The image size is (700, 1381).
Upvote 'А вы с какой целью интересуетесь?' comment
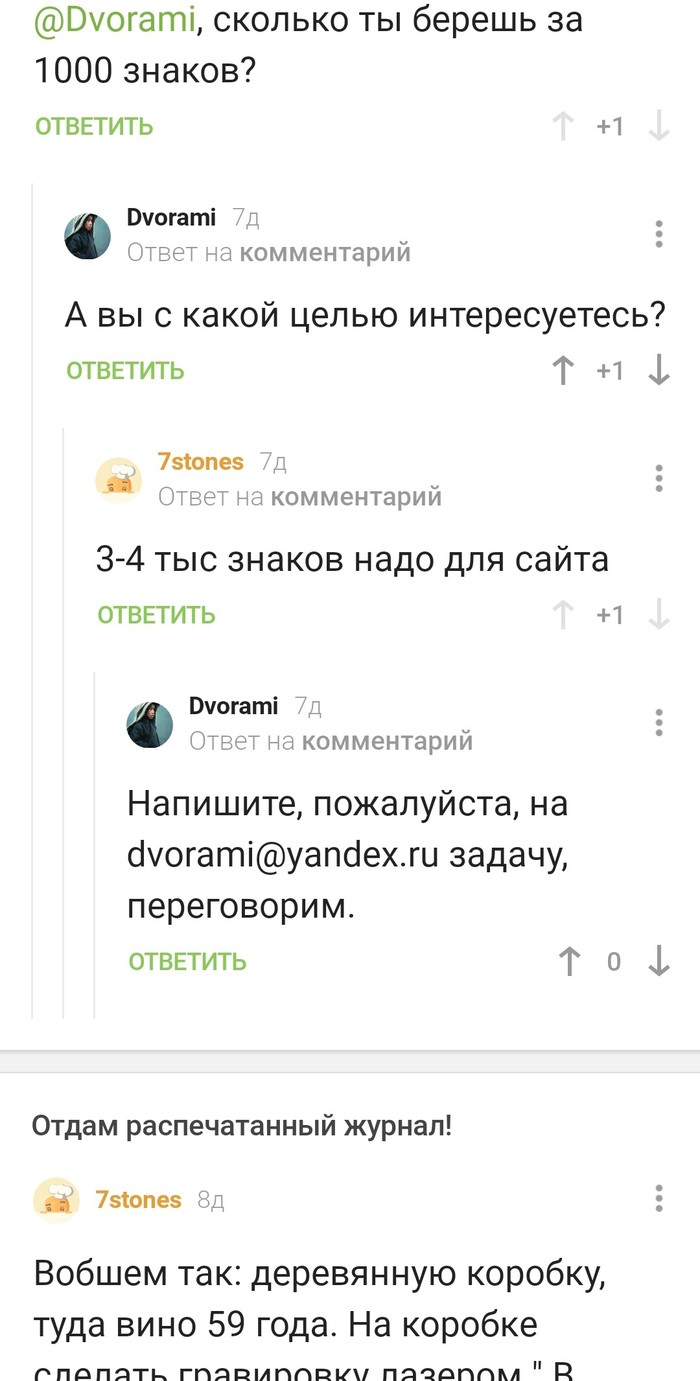(x=563, y=371)
